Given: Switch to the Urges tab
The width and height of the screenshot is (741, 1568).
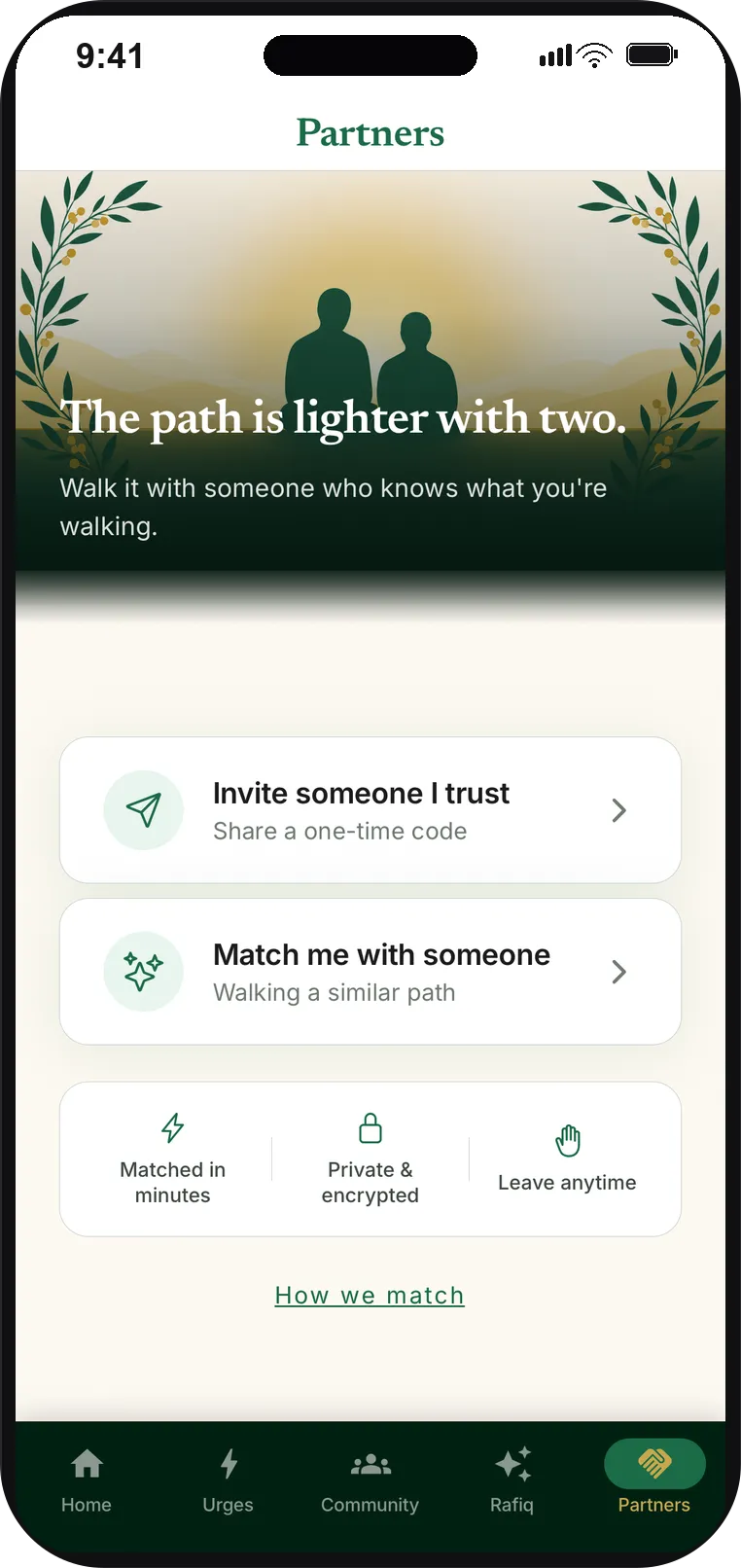Looking at the screenshot, I should click(x=229, y=1480).
